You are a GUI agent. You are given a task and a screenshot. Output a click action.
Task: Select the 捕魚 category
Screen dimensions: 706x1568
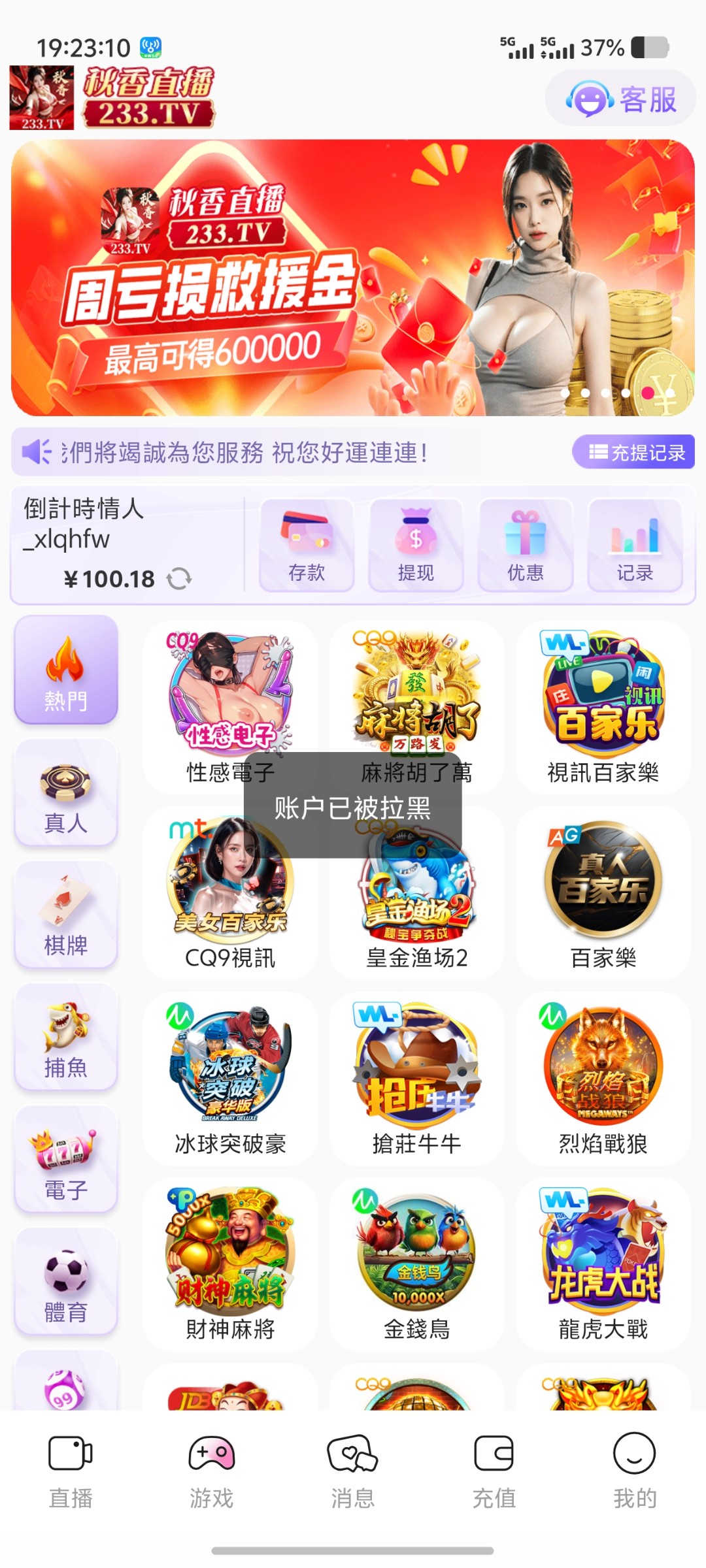coord(66,1038)
